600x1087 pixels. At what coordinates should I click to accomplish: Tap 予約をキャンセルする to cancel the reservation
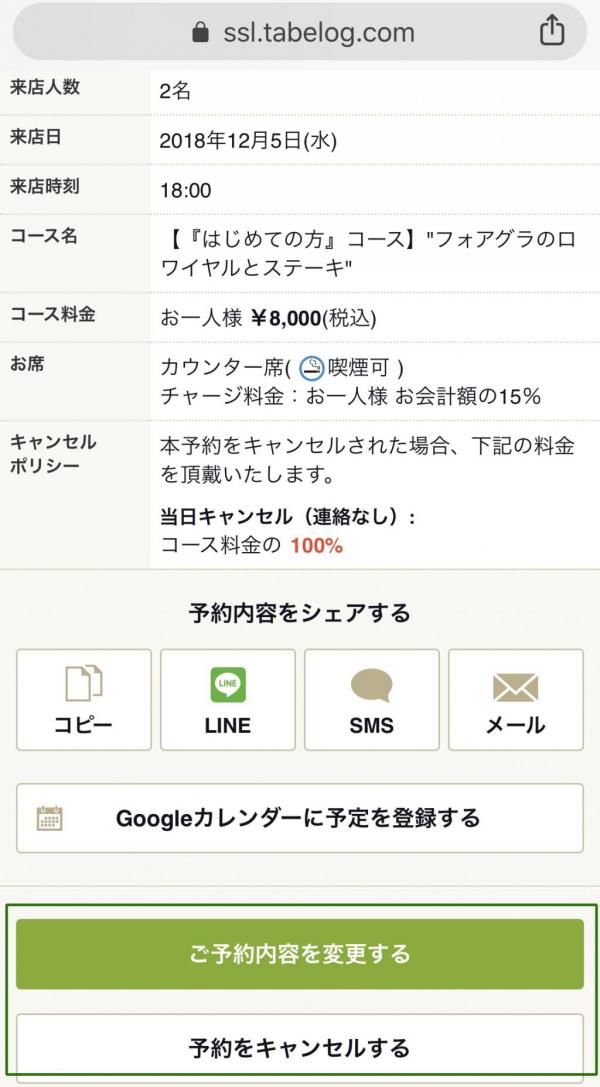300,1047
